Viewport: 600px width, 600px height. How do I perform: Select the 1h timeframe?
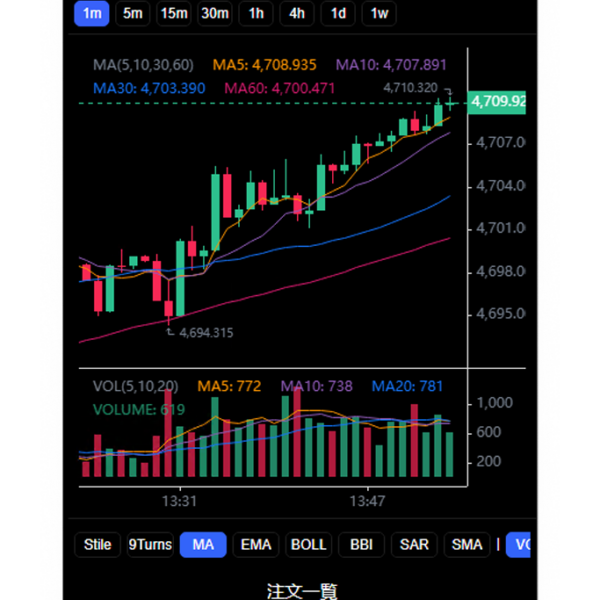pyautogui.click(x=257, y=13)
